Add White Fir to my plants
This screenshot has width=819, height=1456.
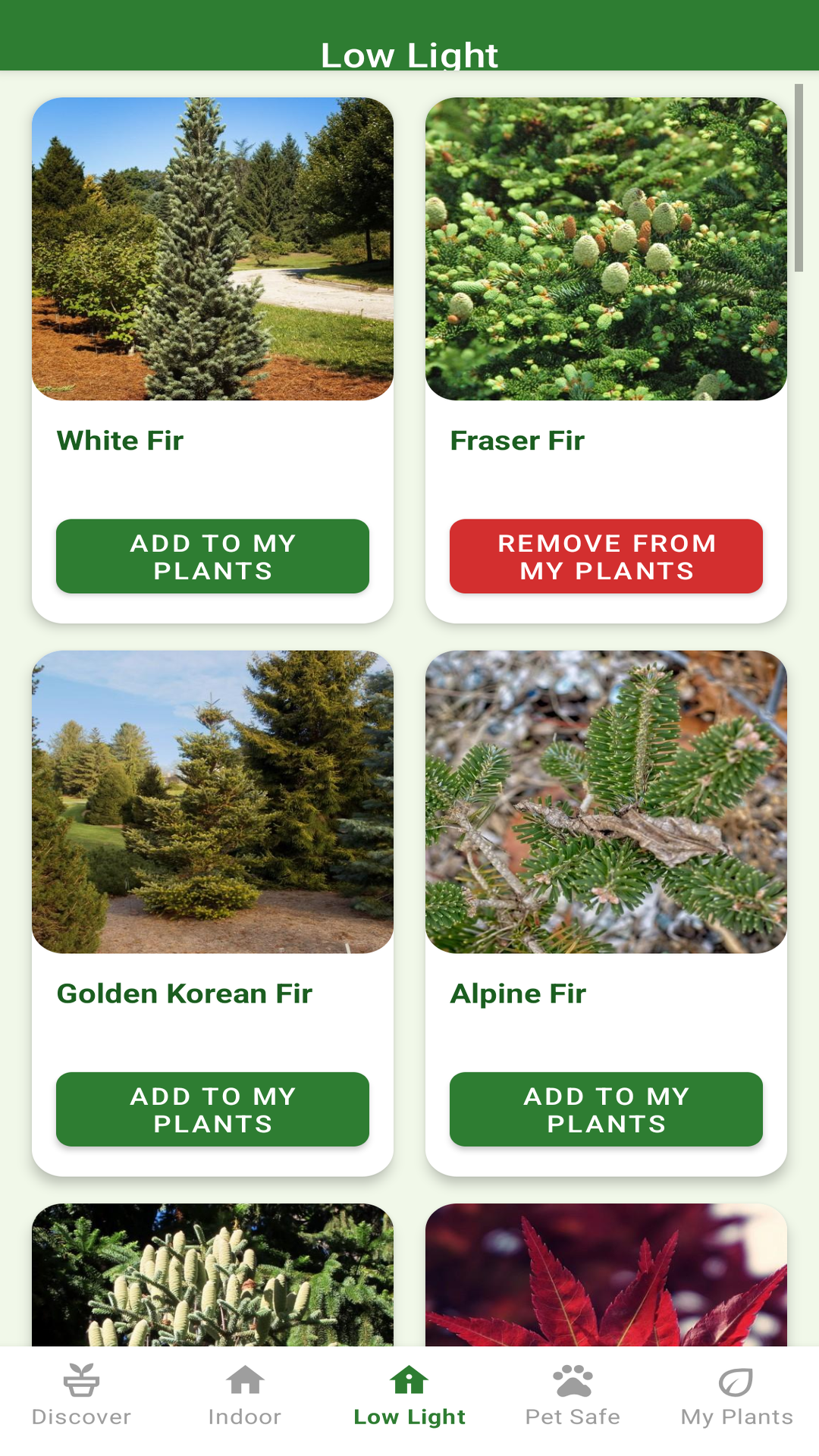212,556
